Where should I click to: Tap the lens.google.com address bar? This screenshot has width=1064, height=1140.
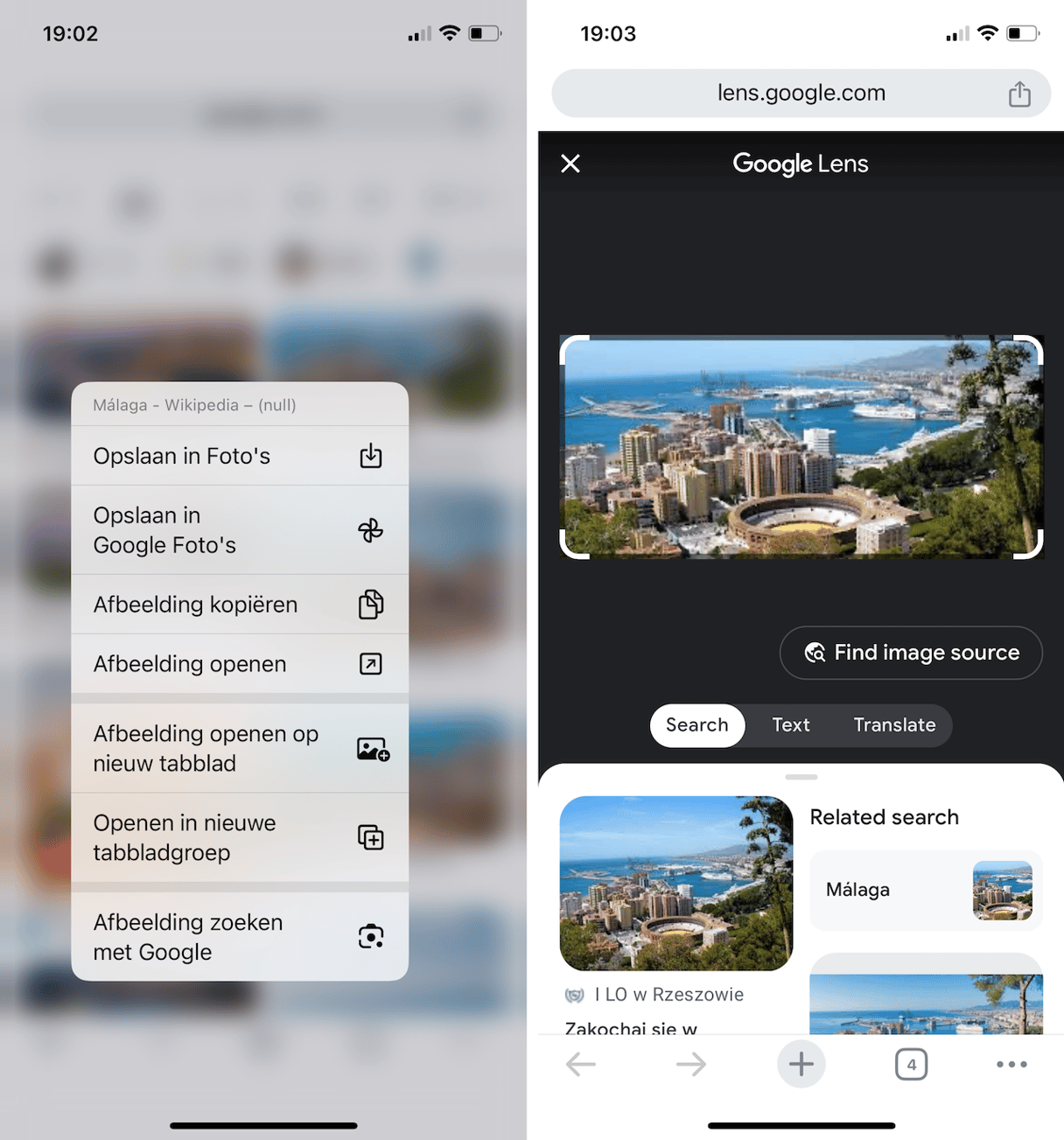pos(800,93)
